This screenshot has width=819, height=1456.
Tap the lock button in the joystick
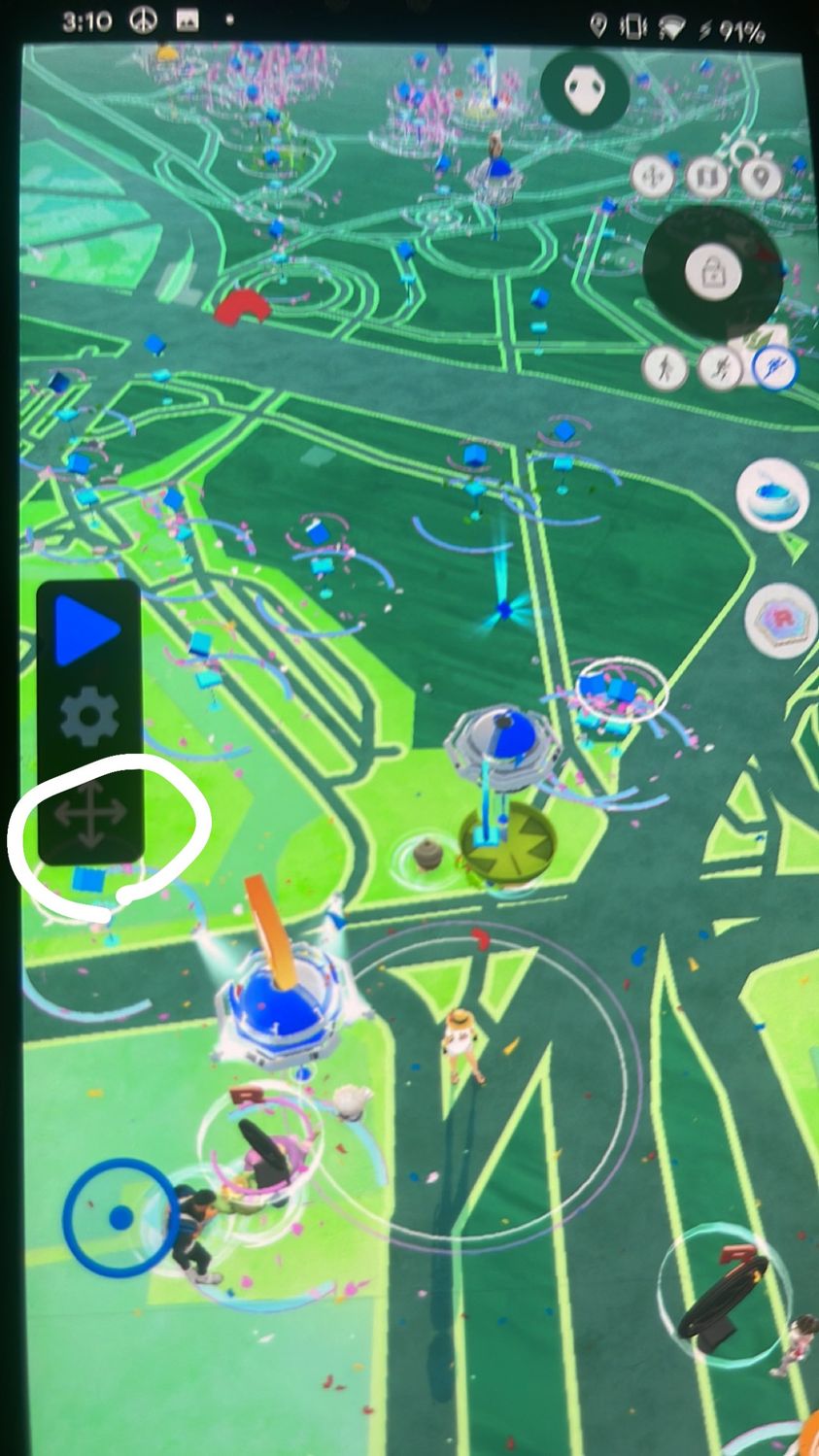point(712,271)
